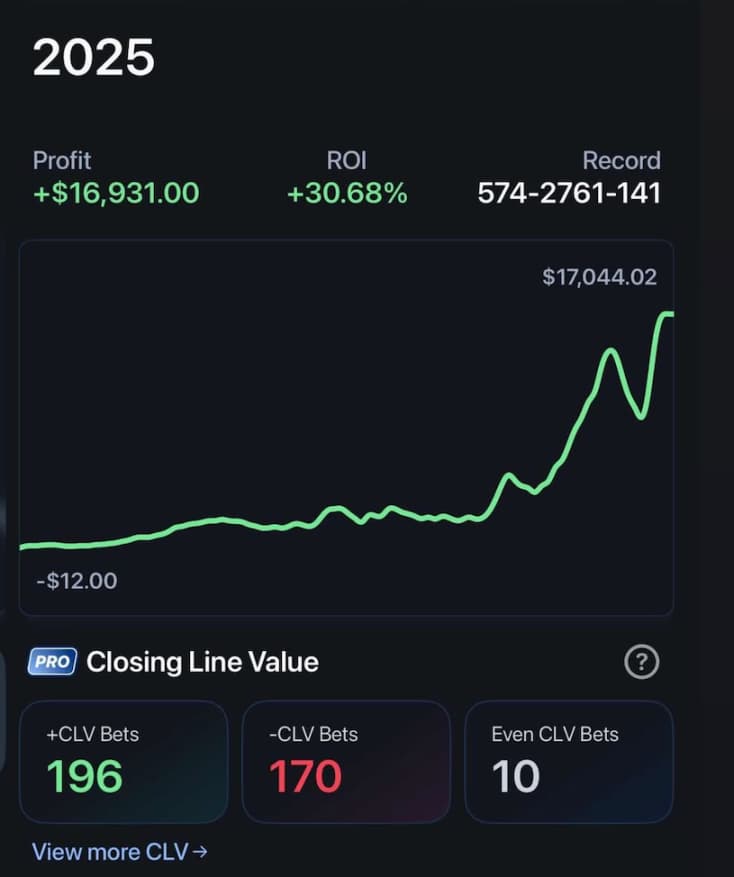This screenshot has width=734, height=877.
Task: Select the -CLV Bets card showing 170
Action: [346, 761]
